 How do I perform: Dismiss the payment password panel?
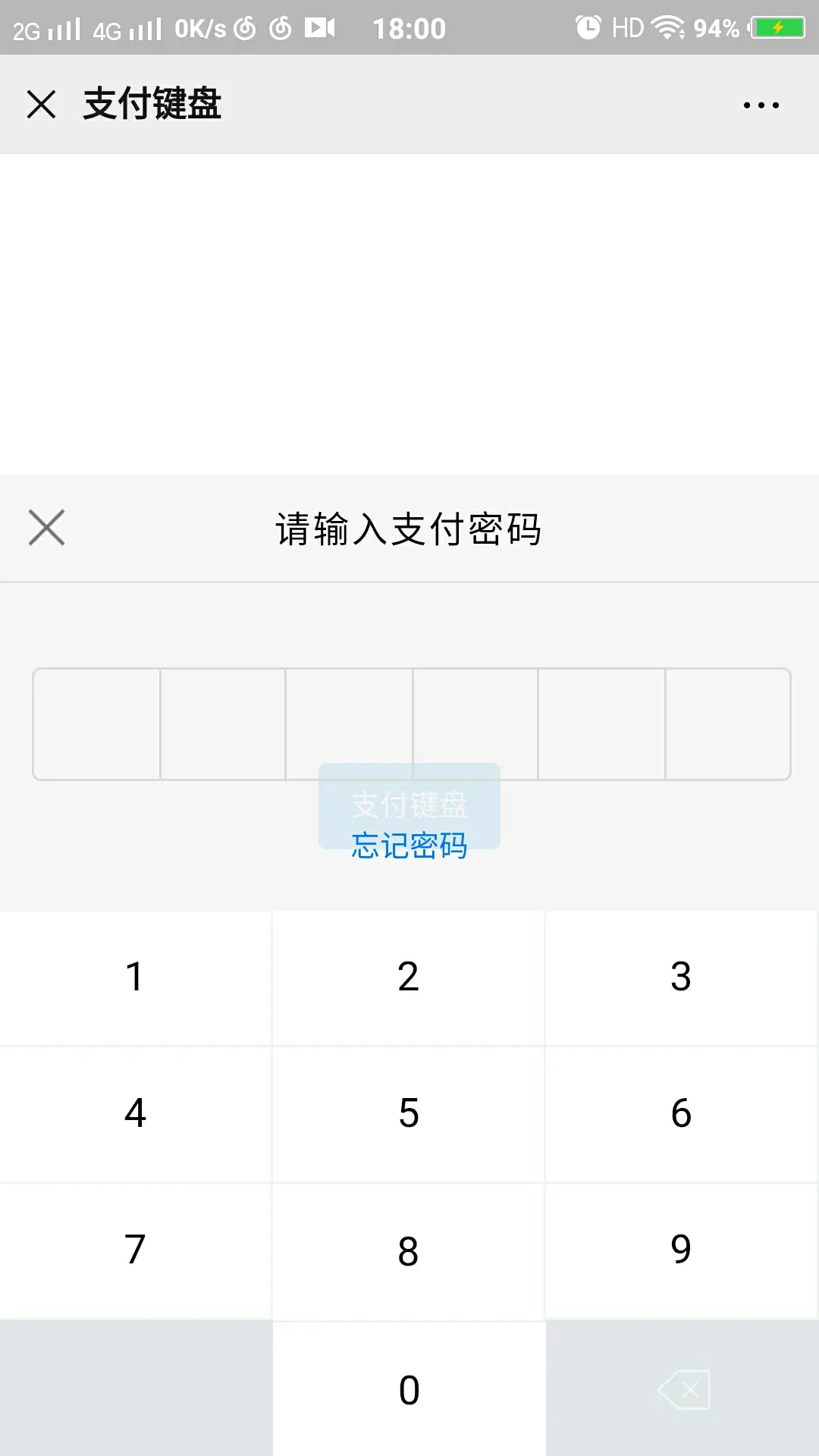tap(46, 528)
